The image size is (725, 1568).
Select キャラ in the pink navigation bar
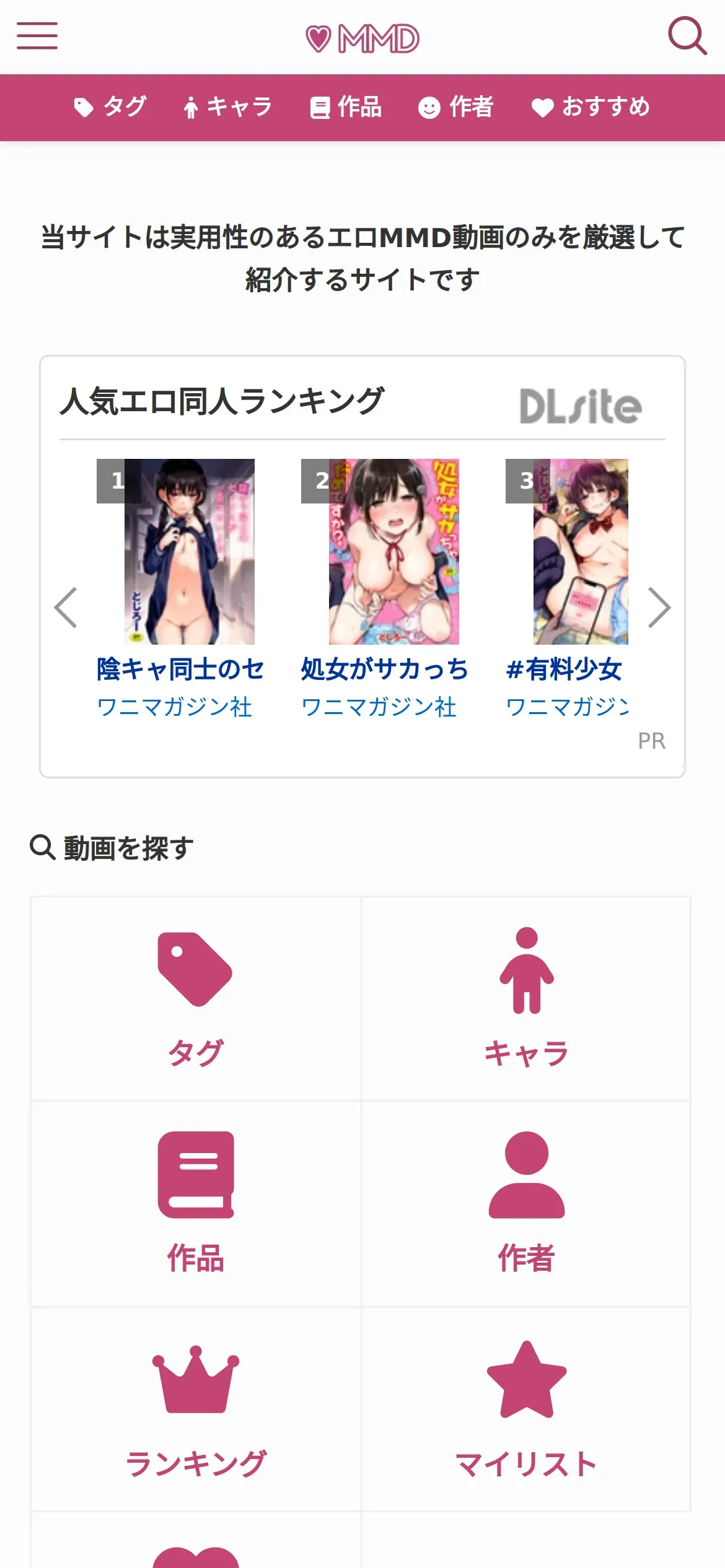(x=228, y=107)
